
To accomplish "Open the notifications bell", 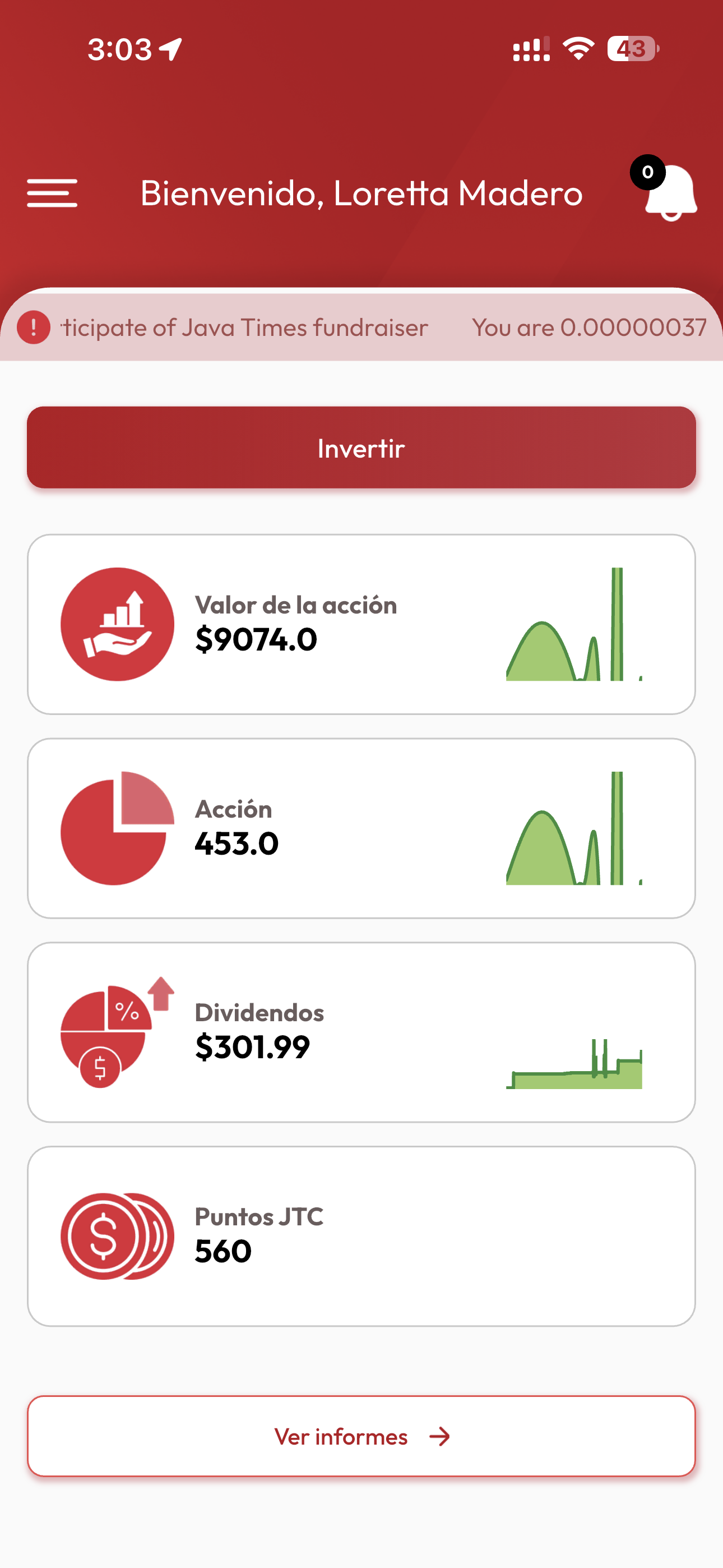I will coord(670,192).
